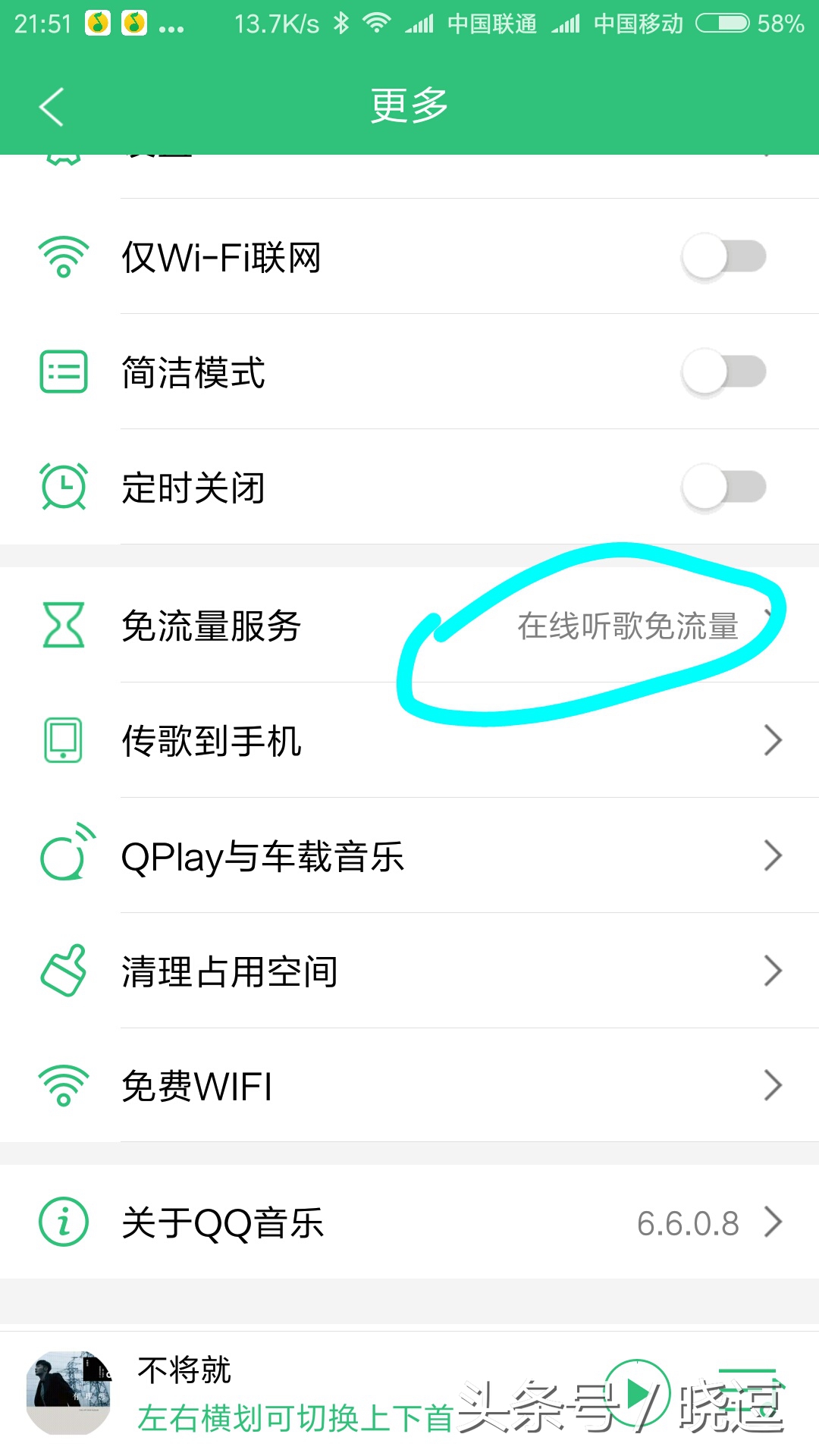
Task: Click the list icon for 简洁模式
Action: 64,372
